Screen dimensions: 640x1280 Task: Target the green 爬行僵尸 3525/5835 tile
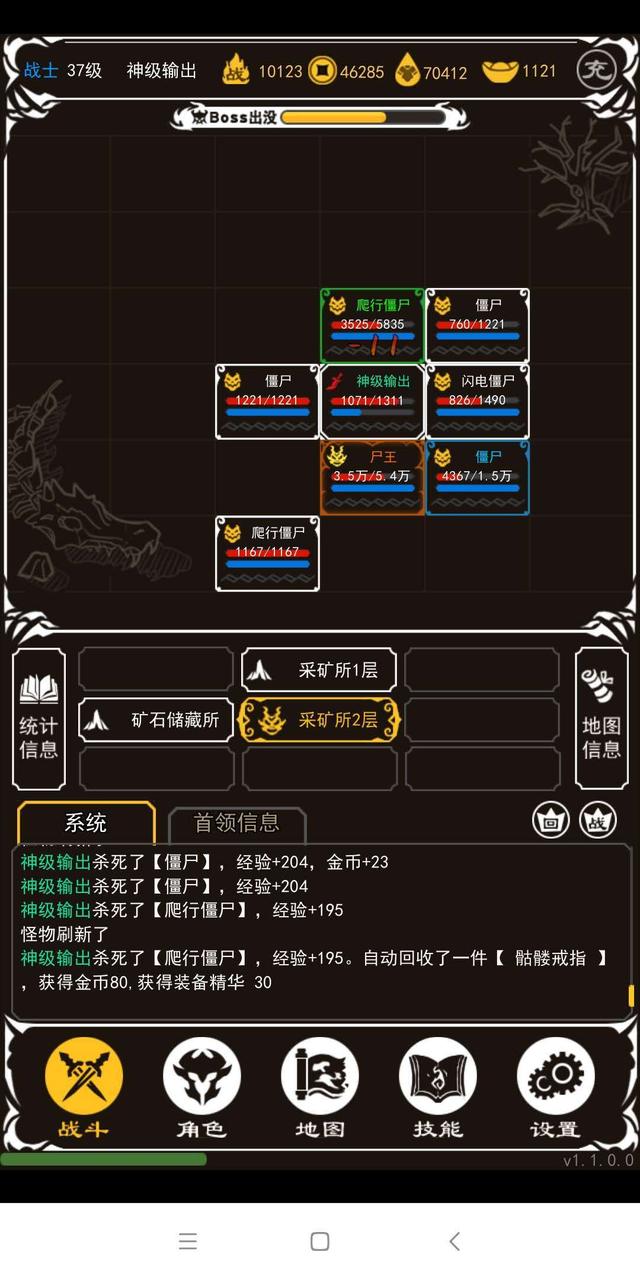click(x=372, y=325)
